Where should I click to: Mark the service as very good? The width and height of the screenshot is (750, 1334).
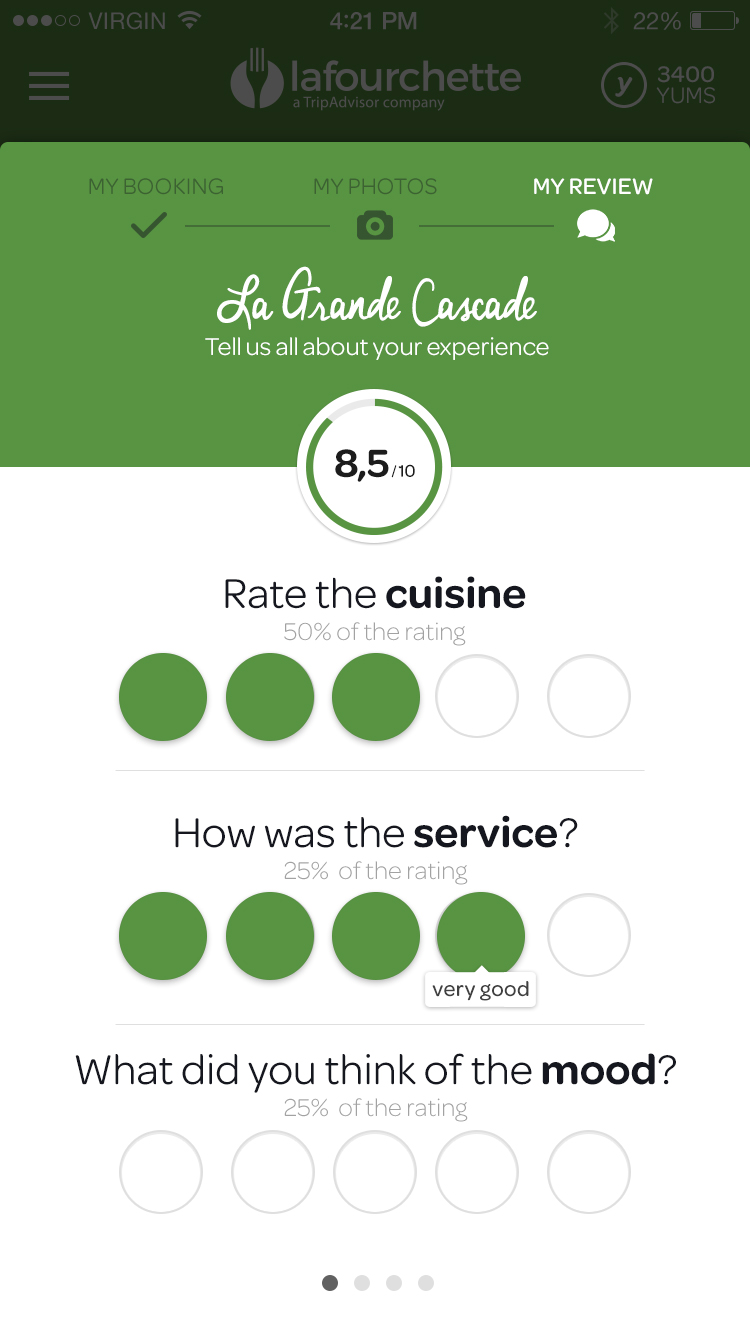[481, 936]
